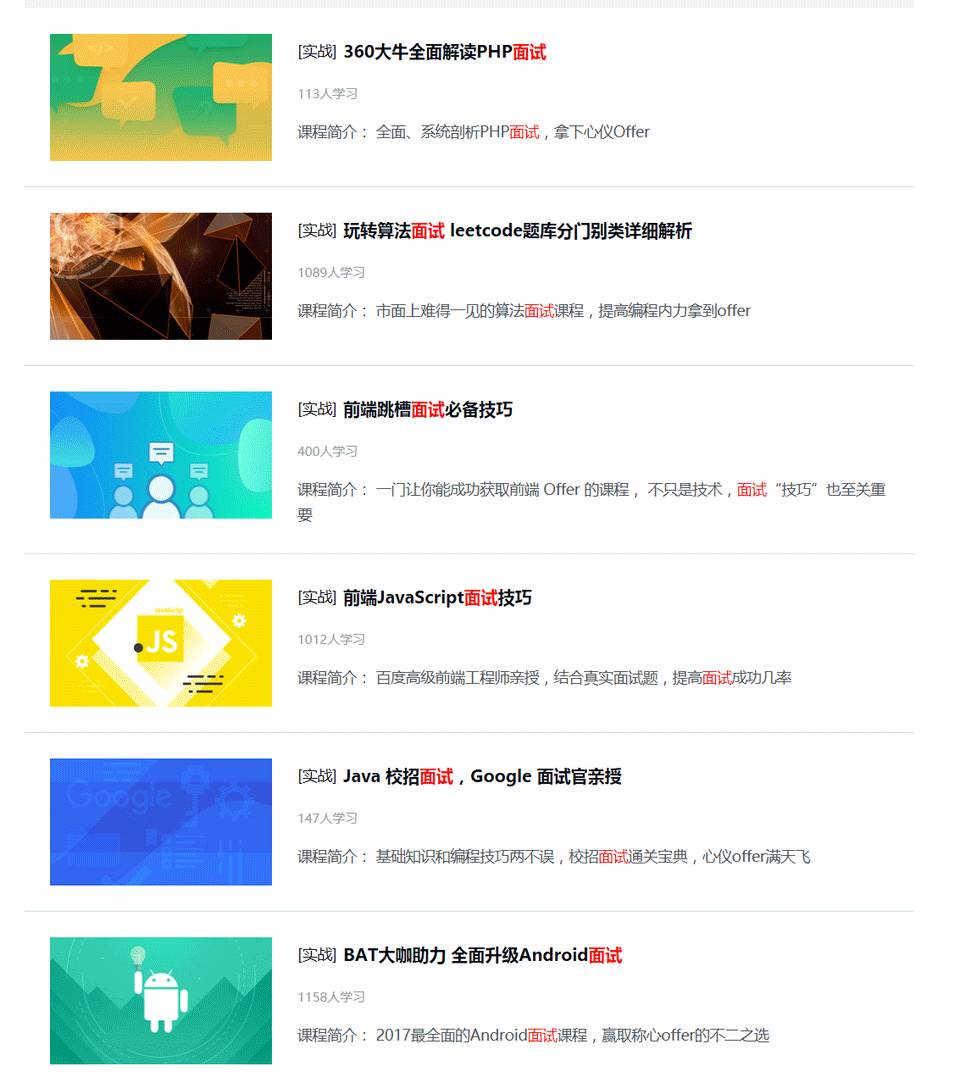Image resolution: width=960 pixels, height=1083 pixels.
Task: Select the algorithm interview course thumbnail
Action: point(161,276)
